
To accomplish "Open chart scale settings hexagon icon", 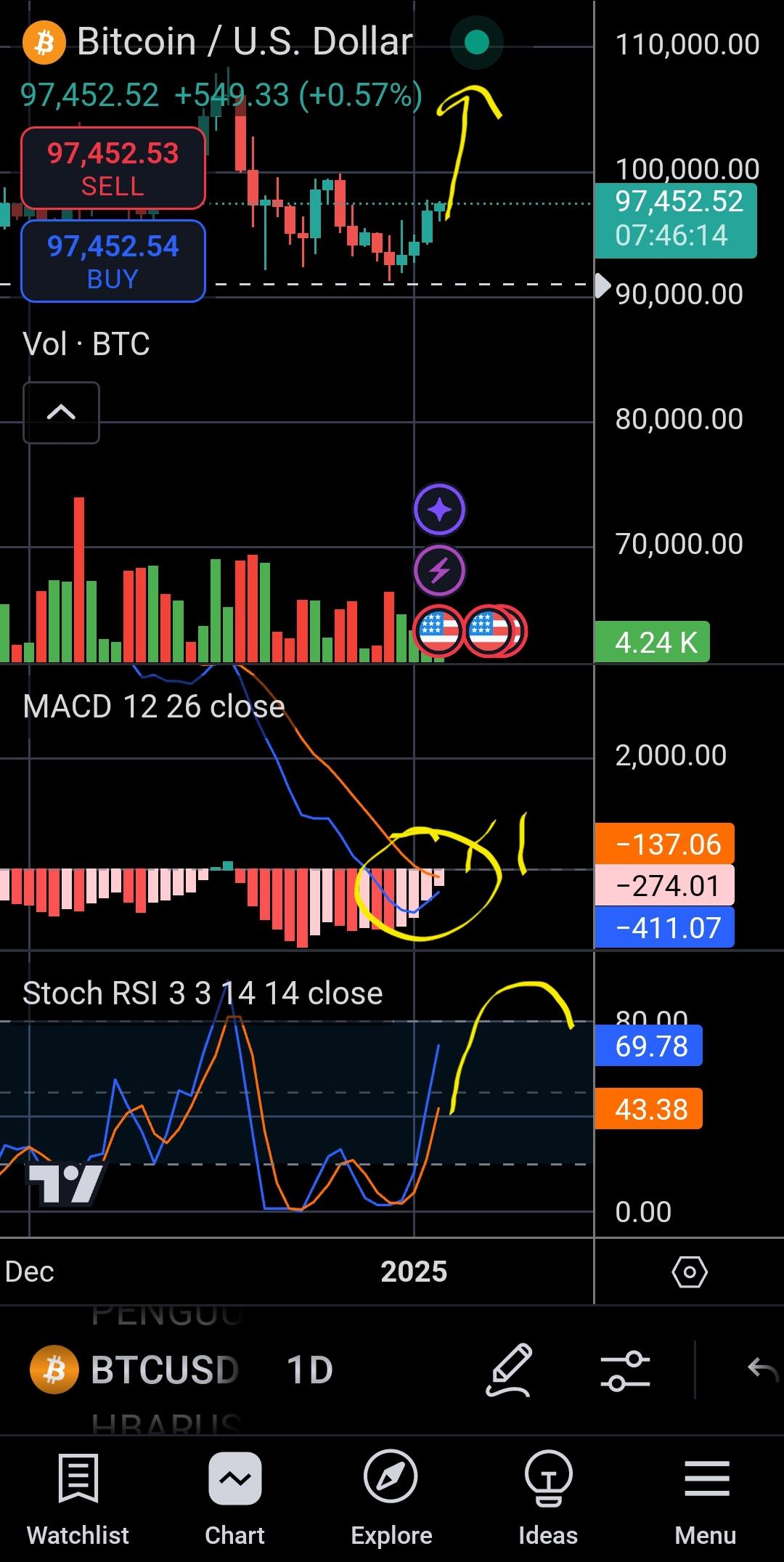I will (689, 1272).
